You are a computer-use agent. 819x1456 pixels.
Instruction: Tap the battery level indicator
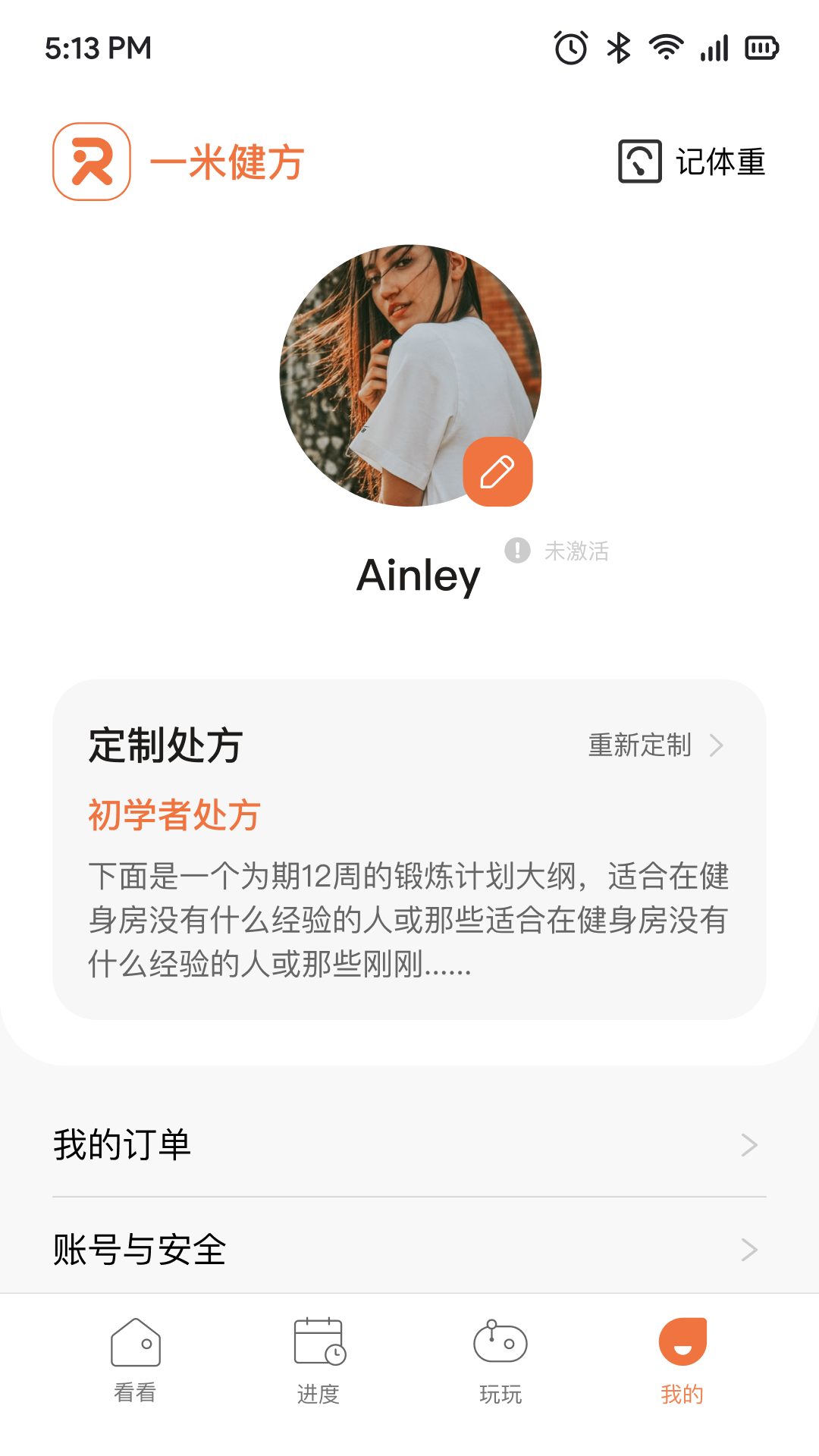coord(761,47)
